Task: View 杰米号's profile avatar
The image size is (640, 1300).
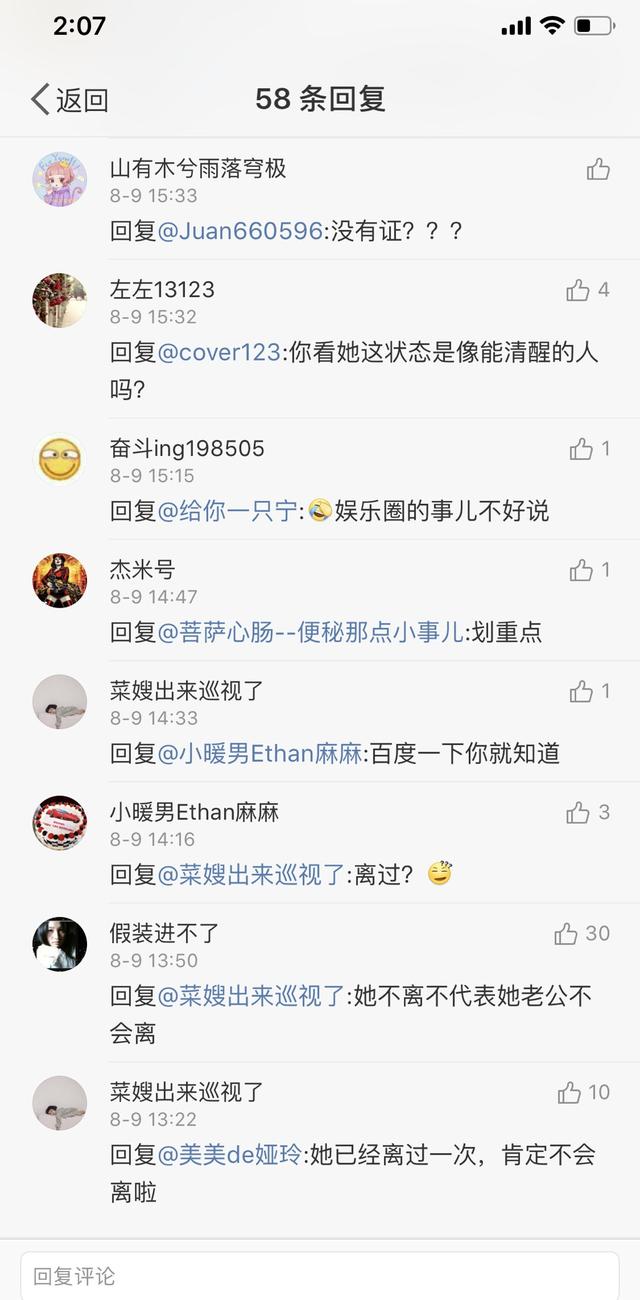Action: [60, 580]
